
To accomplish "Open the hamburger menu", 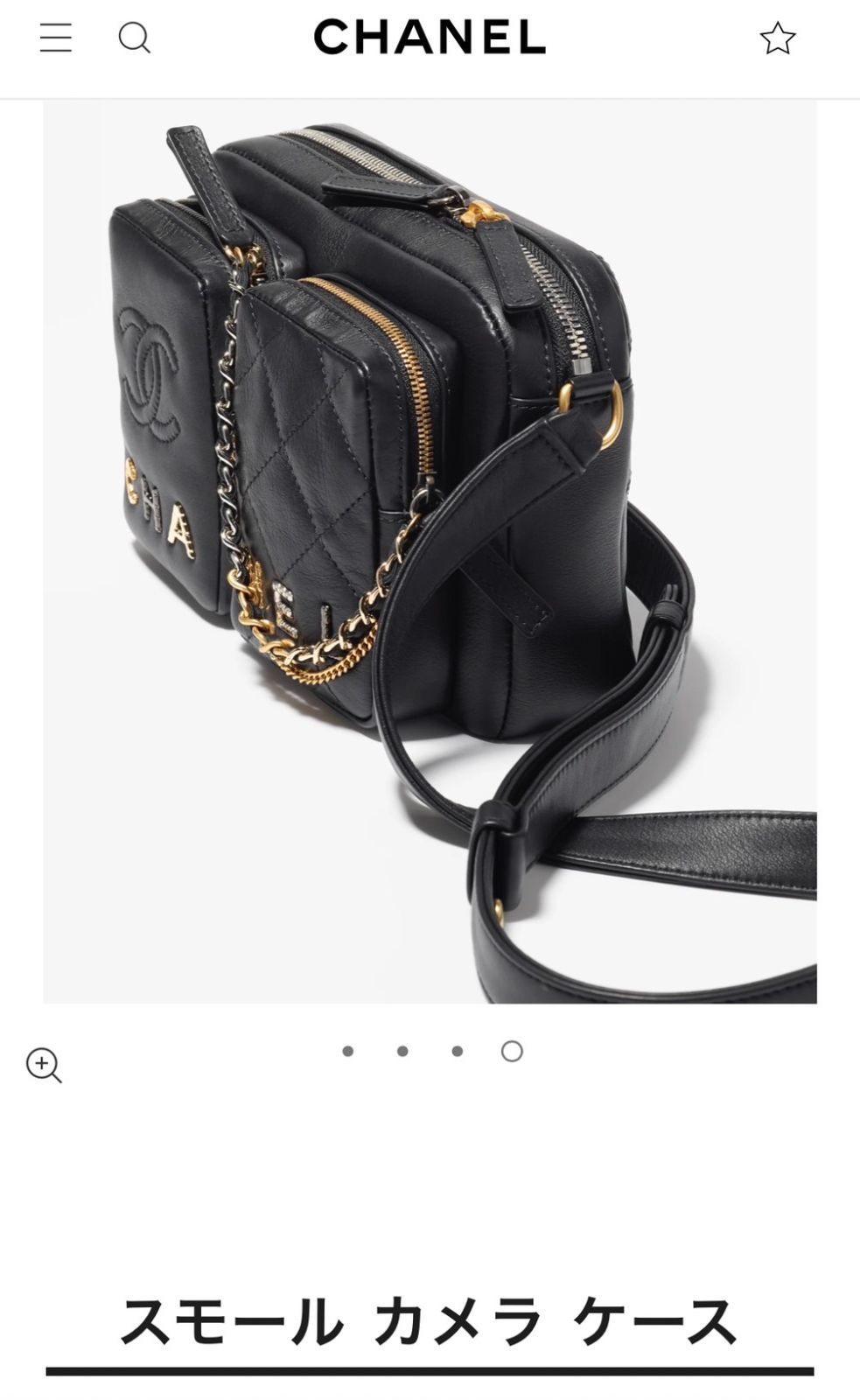I will point(56,38).
